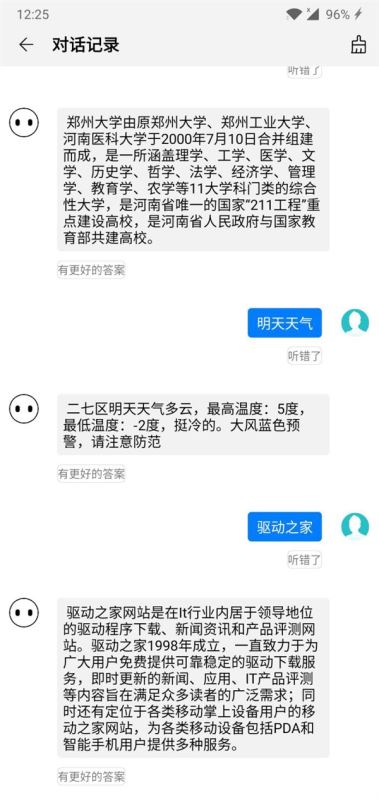The image size is (379, 800).
Task: Mark 明天天气 message as 听错了
Action: pos(304,356)
